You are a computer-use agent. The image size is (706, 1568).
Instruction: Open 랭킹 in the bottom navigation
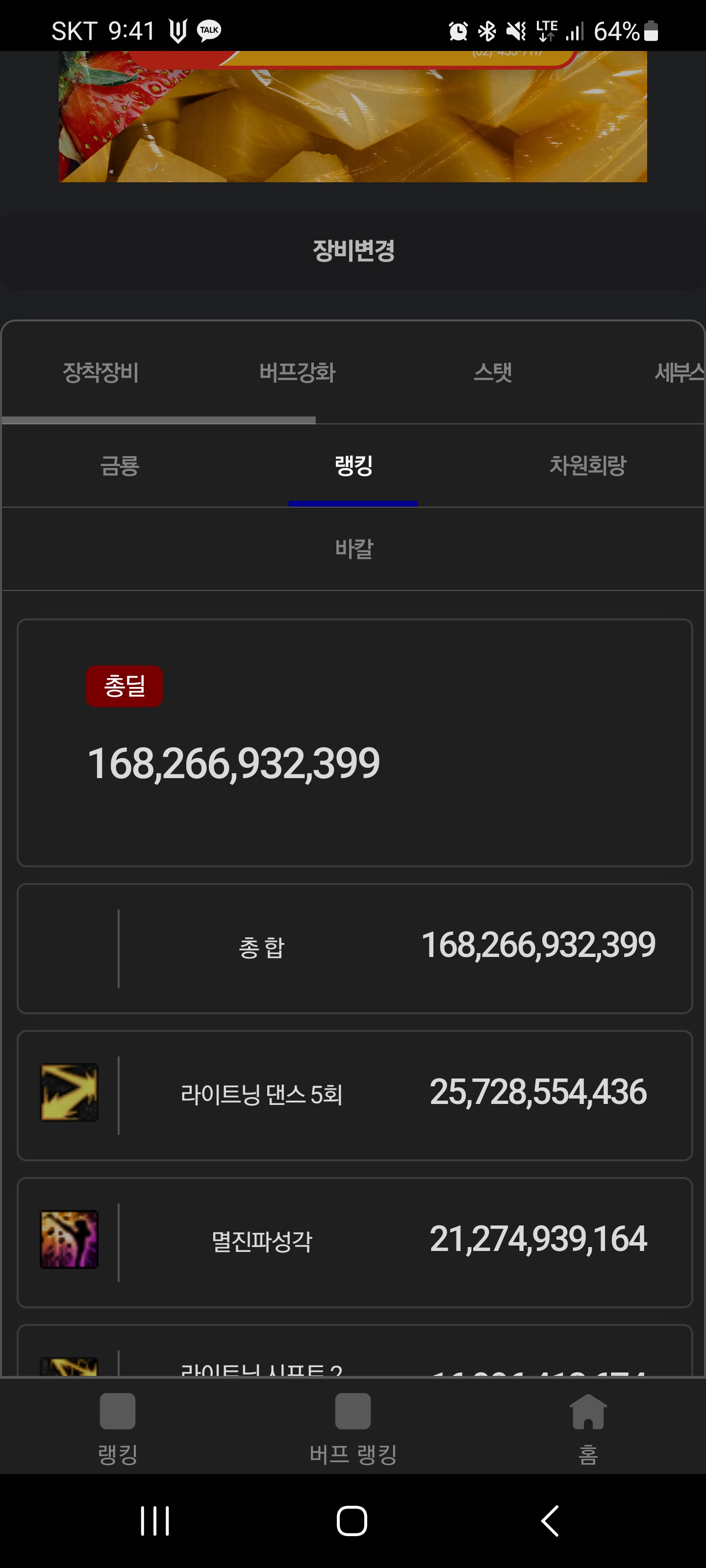tap(118, 1428)
